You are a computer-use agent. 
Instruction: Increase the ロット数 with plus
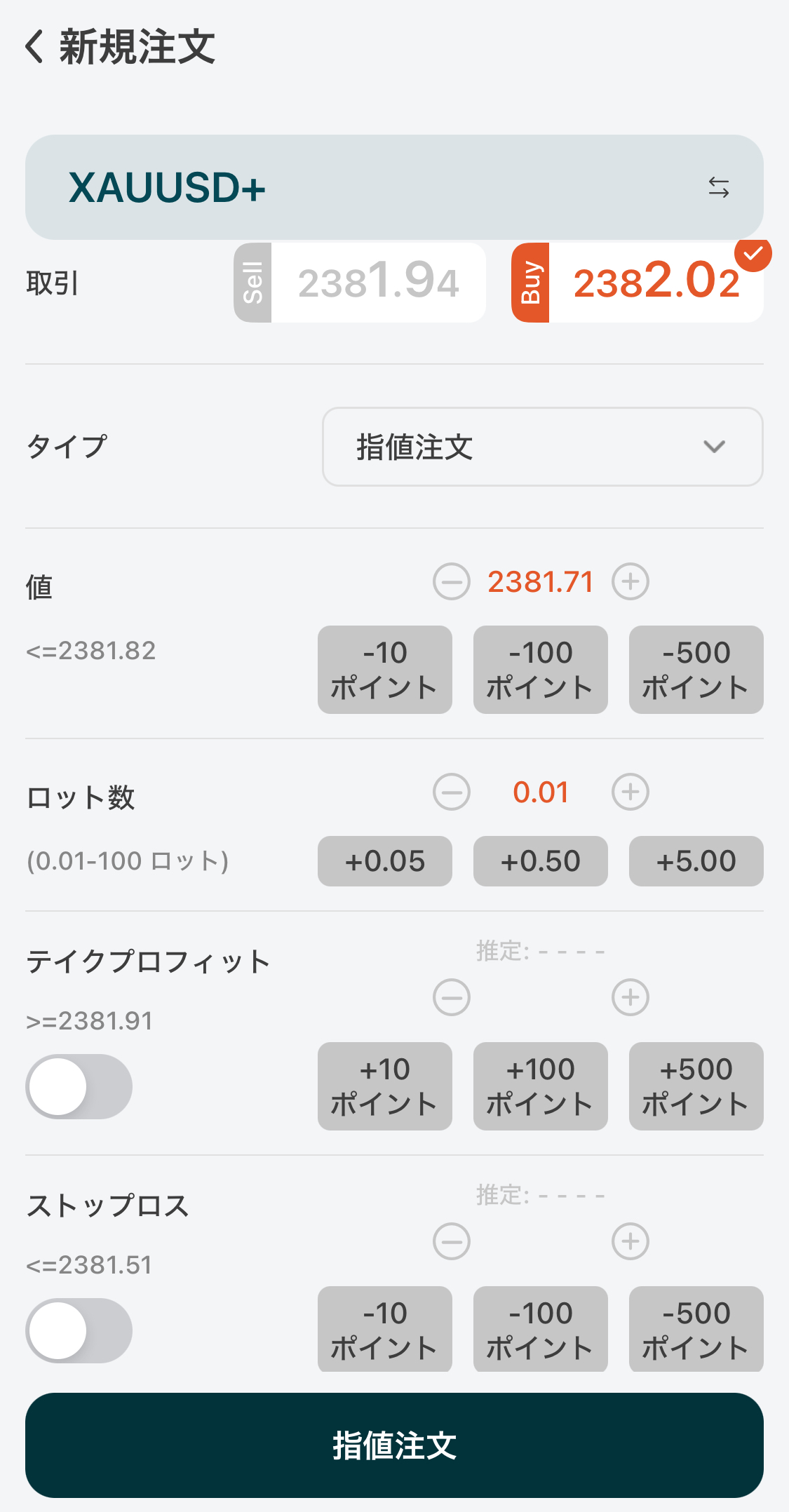tap(630, 792)
